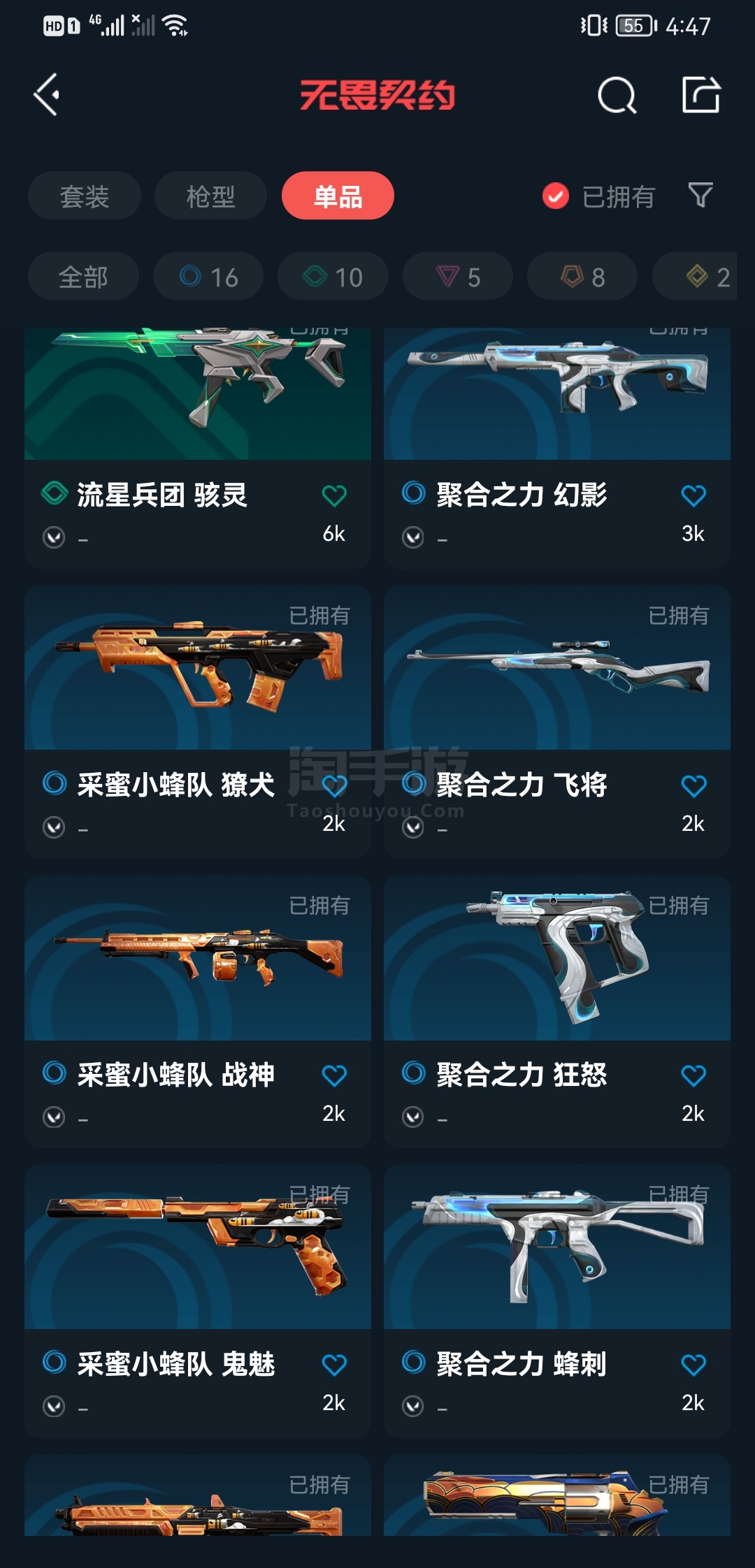Go back using the top-left arrow
Viewport: 755px width, 1568px height.
47,95
